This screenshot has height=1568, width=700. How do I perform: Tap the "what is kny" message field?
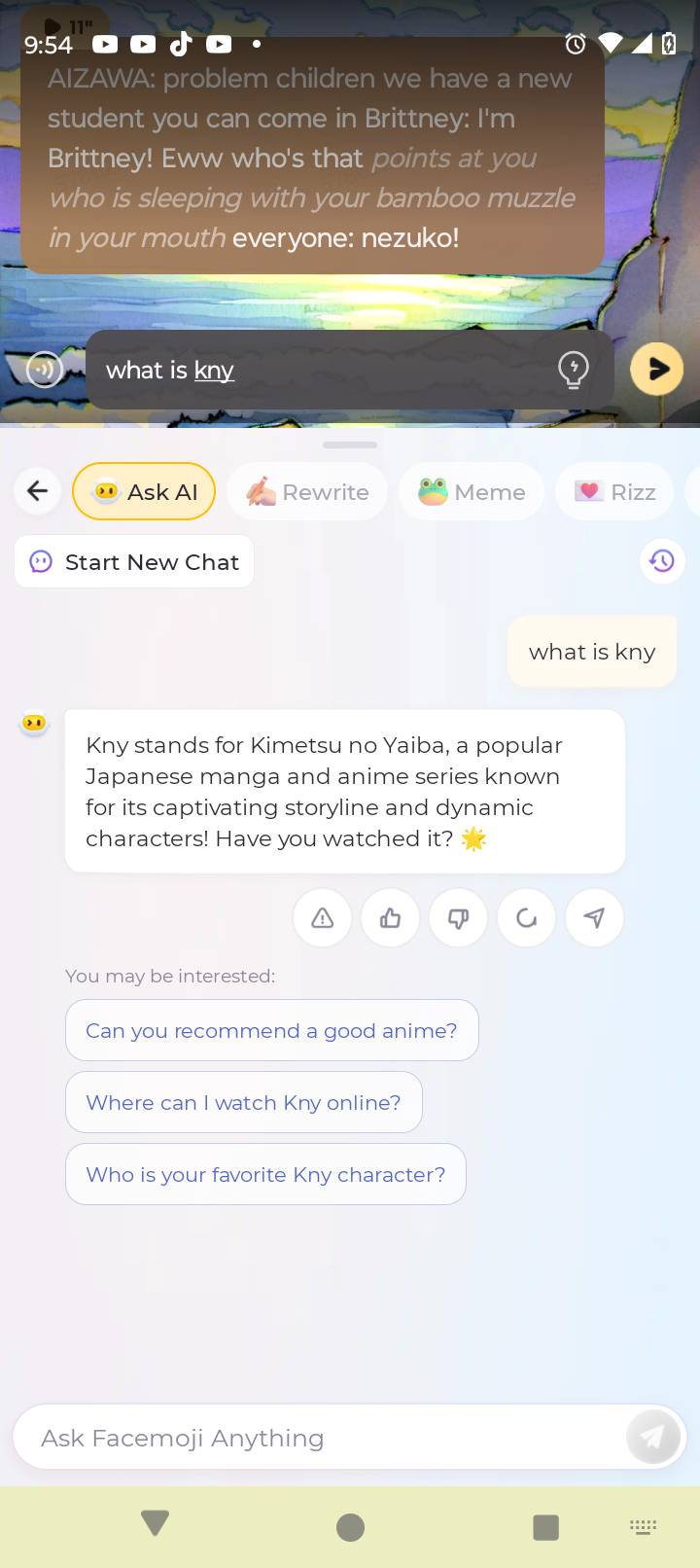coord(321,370)
